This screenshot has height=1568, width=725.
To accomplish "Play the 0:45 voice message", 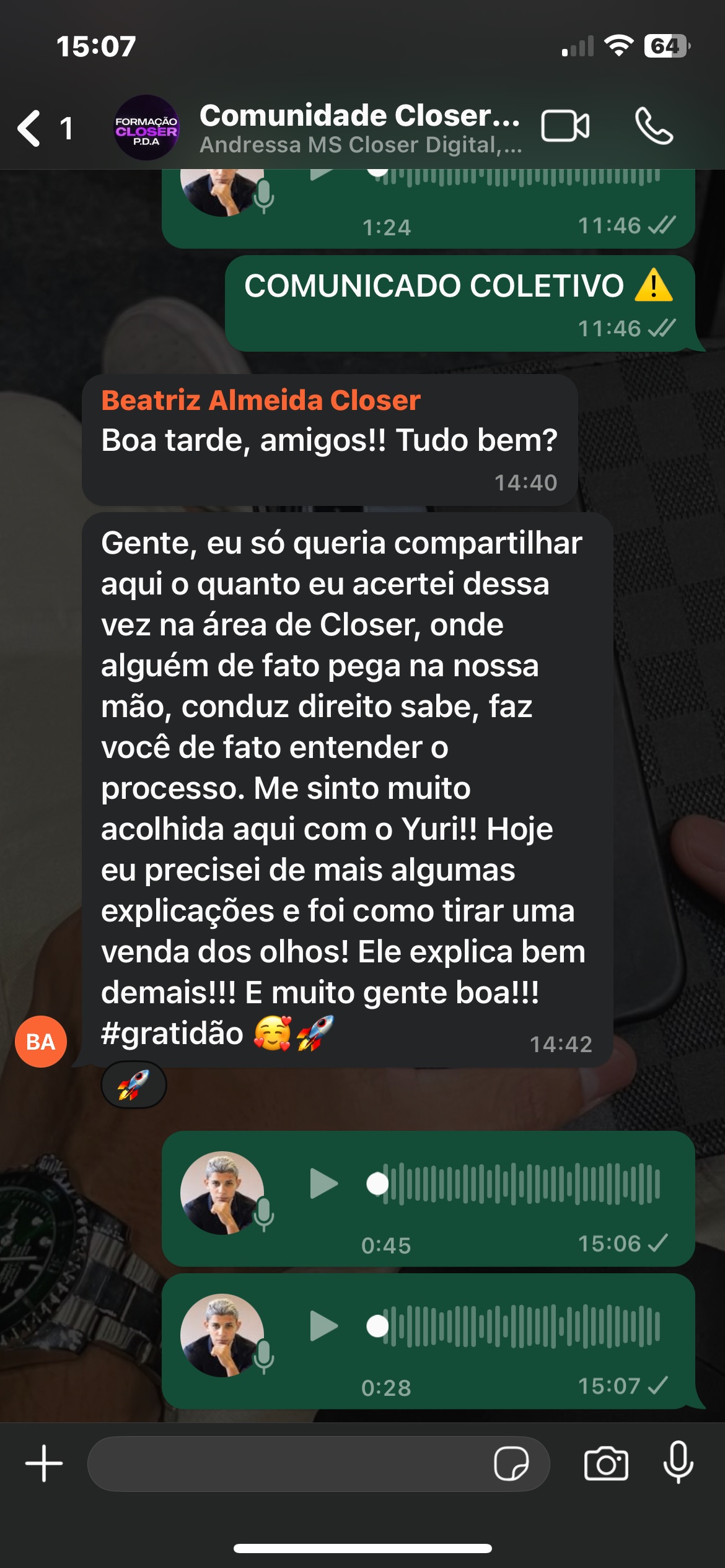I will [x=323, y=1183].
